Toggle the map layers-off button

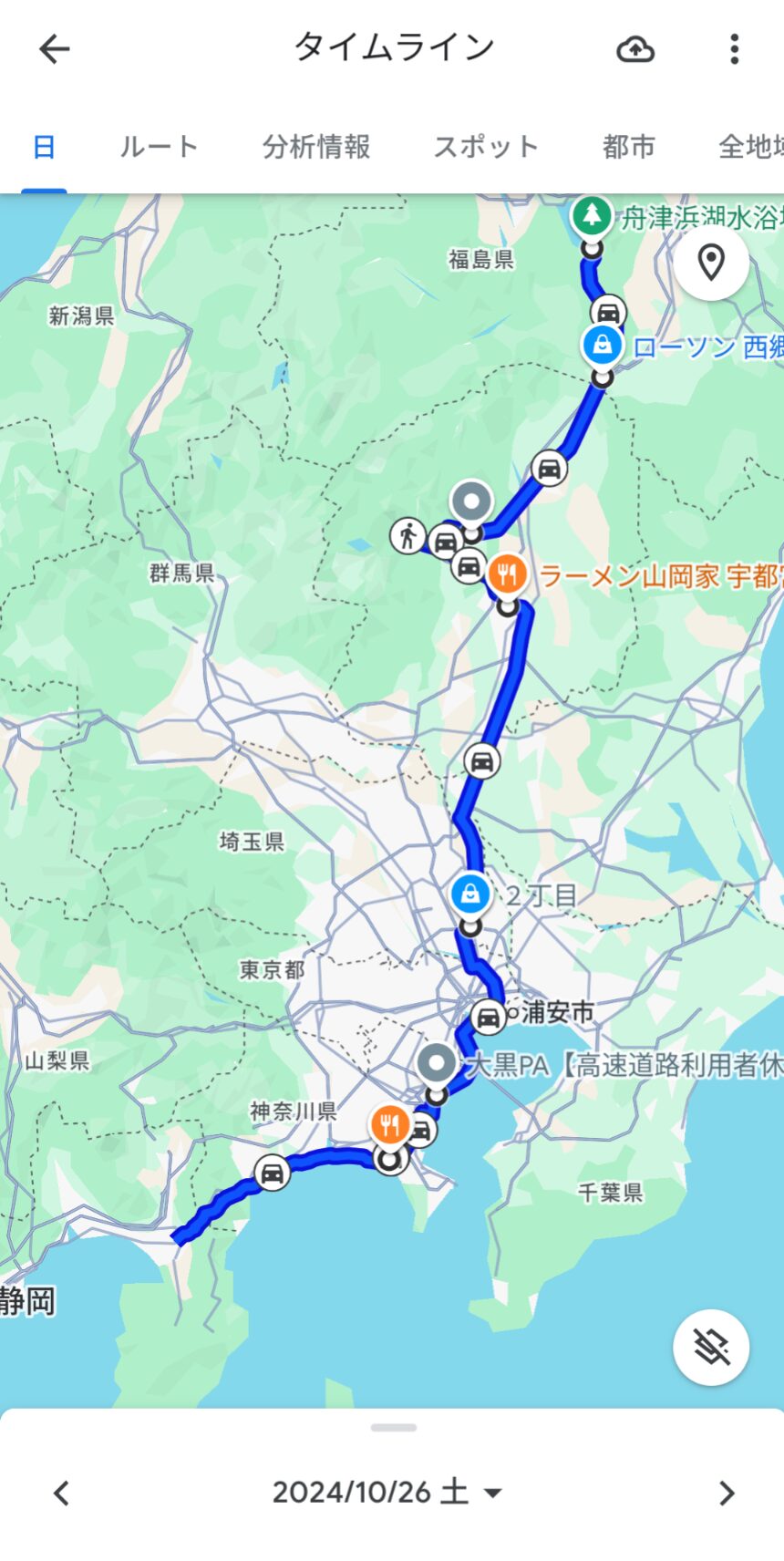point(711,1347)
